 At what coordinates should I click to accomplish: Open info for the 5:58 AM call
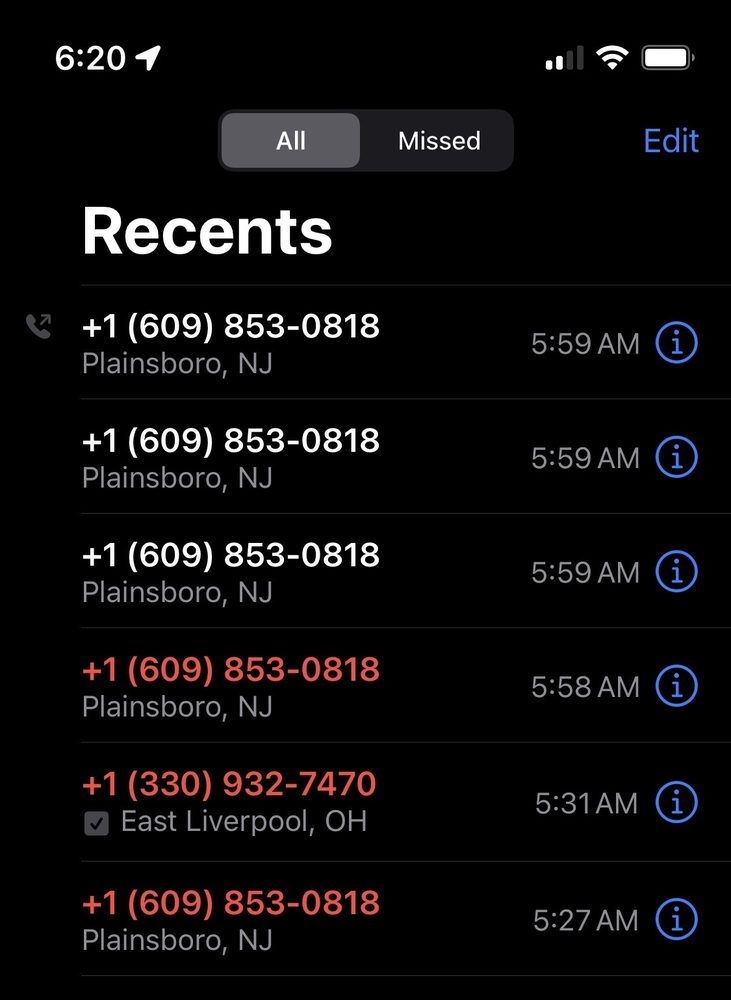pyautogui.click(x=676, y=687)
